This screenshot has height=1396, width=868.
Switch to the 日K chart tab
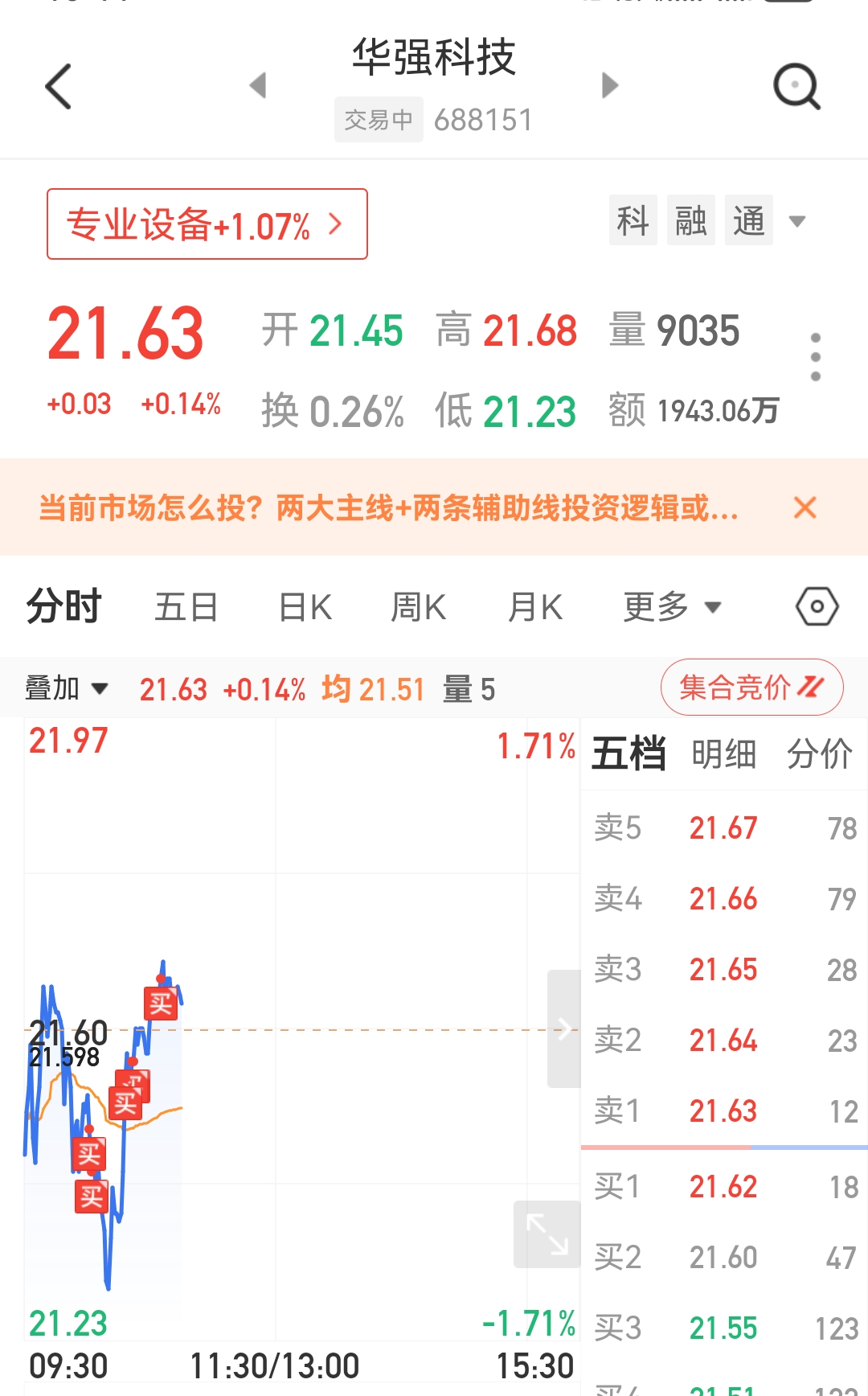(305, 607)
